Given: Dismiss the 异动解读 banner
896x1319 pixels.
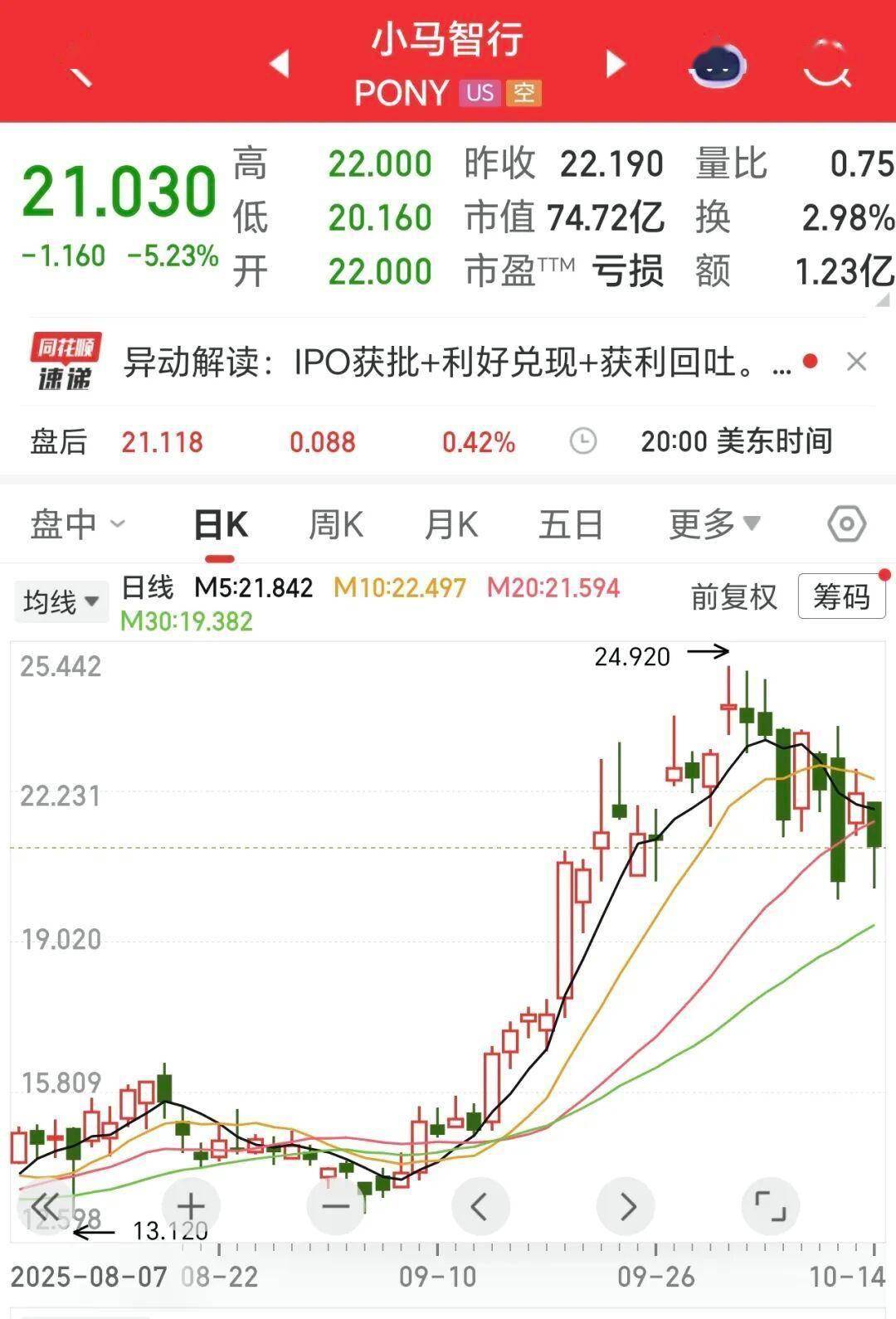Looking at the screenshot, I should [x=856, y=362].
